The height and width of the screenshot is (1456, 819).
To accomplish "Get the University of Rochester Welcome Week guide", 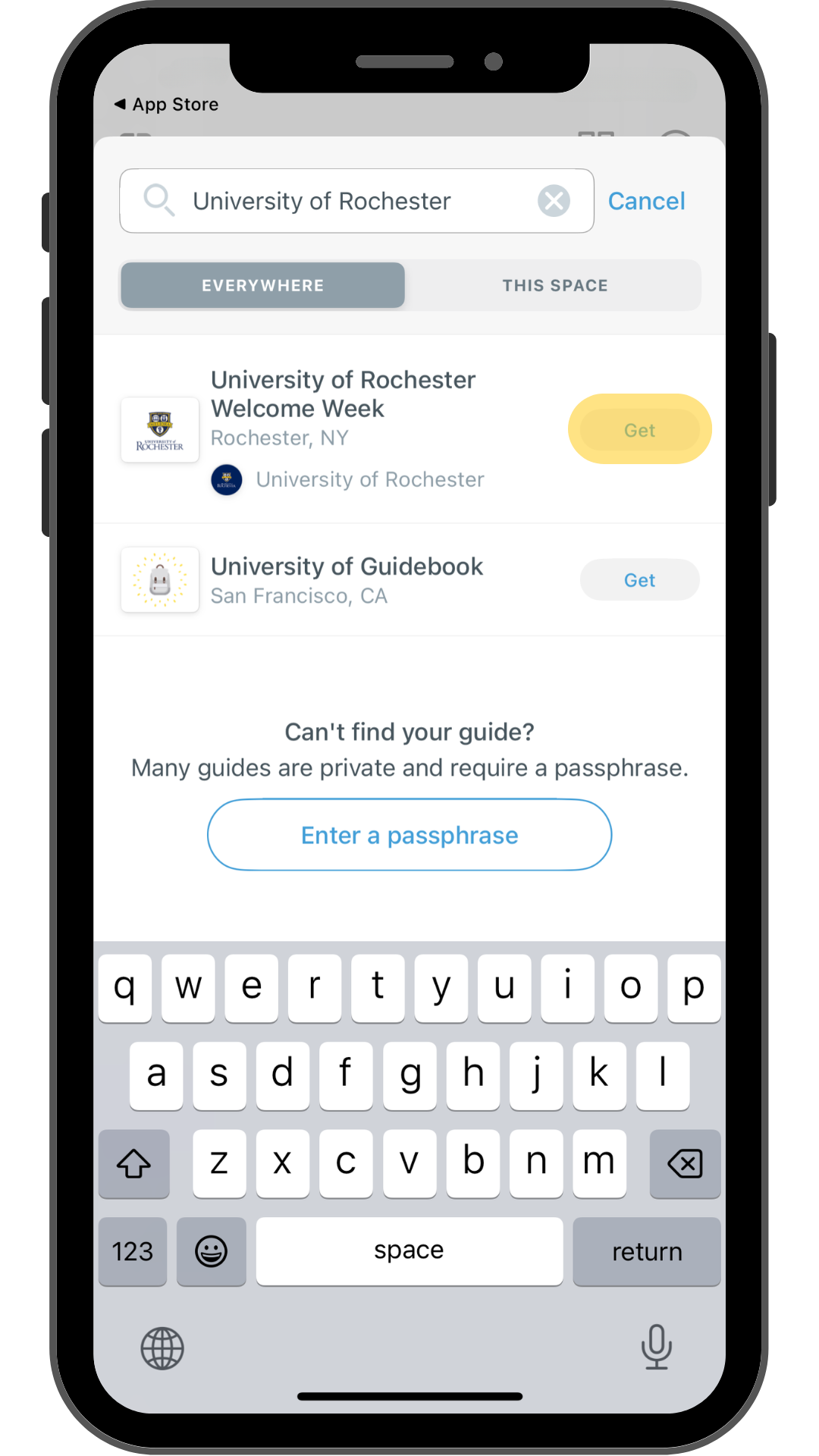I will pos(639,430).
